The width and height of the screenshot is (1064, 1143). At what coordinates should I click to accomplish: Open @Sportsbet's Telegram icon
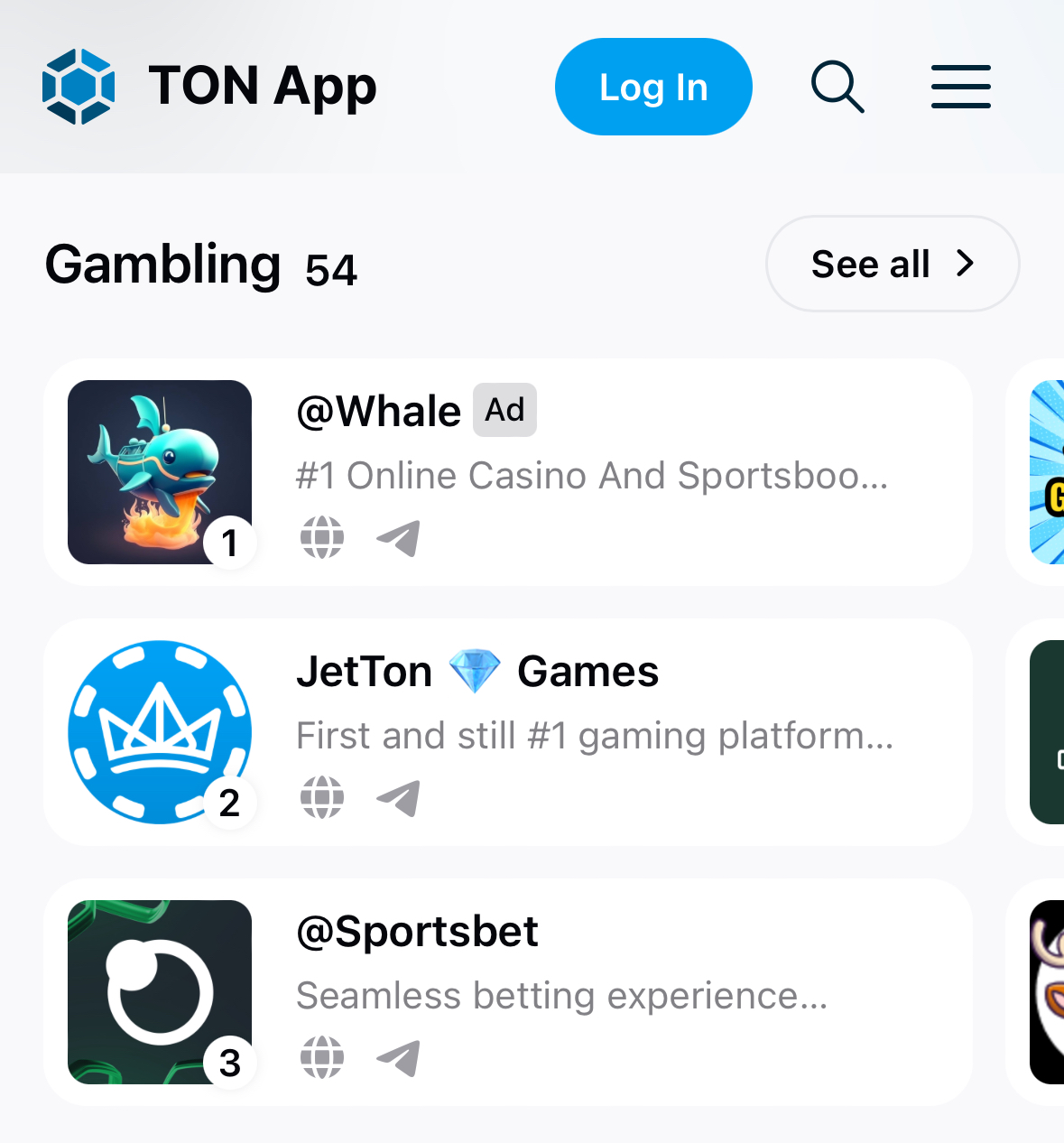pos(398,1058)
